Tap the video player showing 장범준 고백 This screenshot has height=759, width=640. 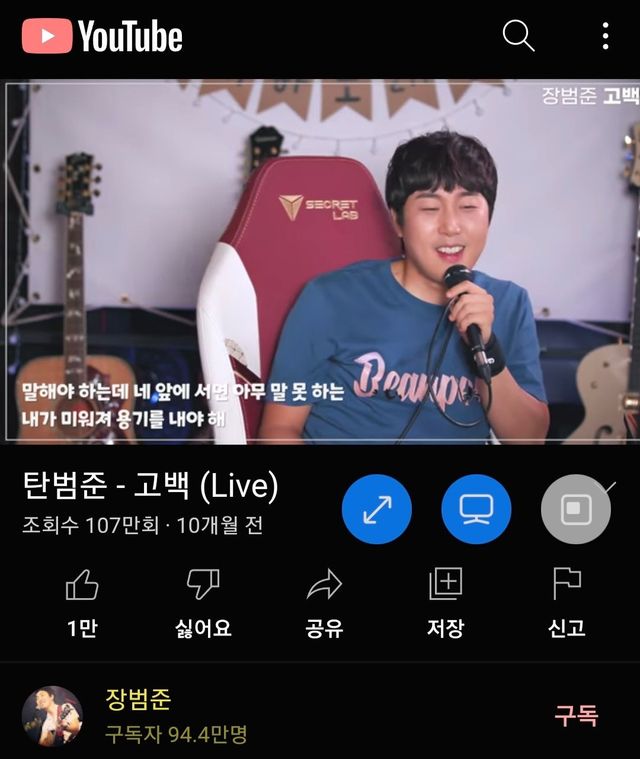[320, 262]
